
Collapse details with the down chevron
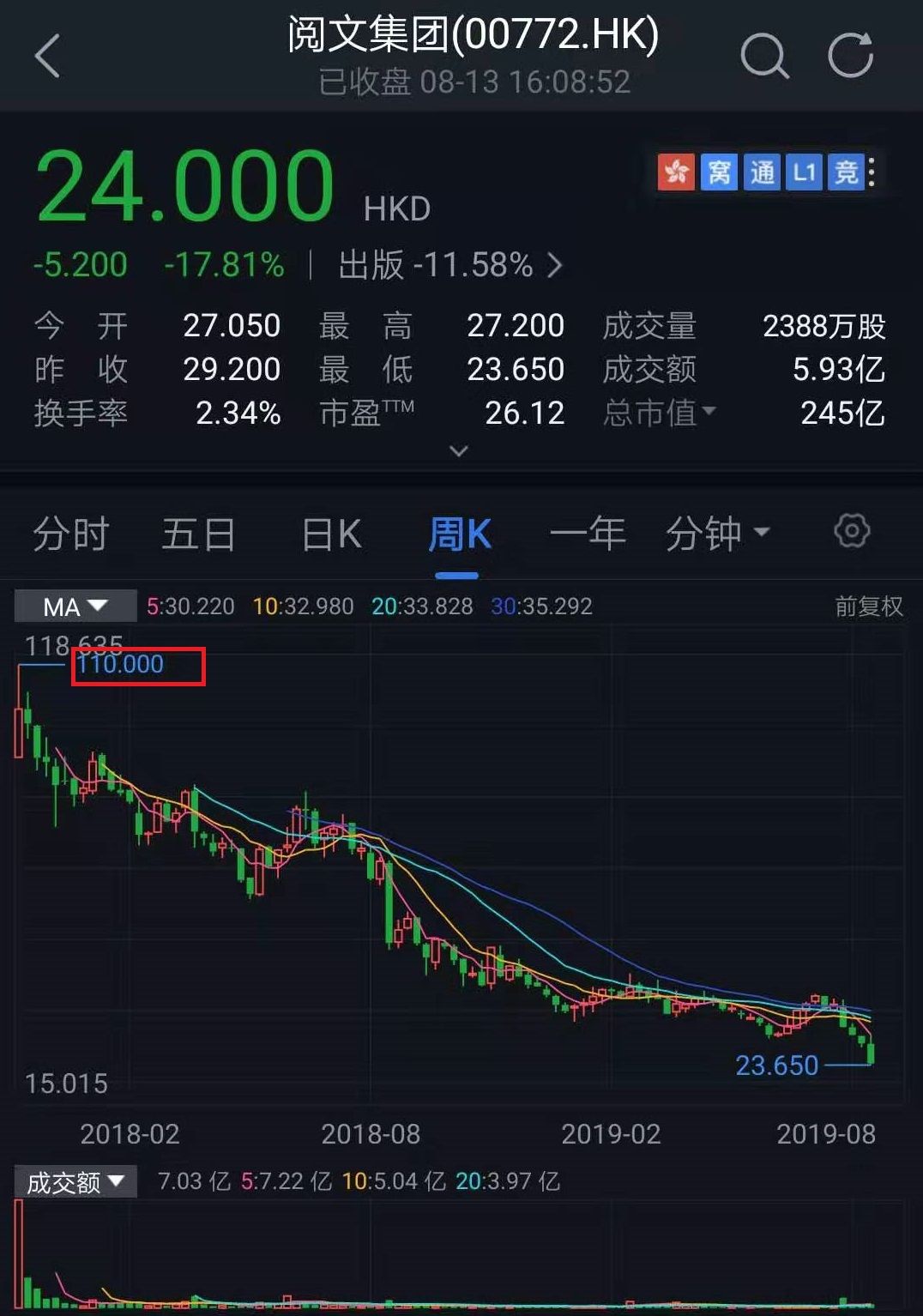tap(458, 450)
